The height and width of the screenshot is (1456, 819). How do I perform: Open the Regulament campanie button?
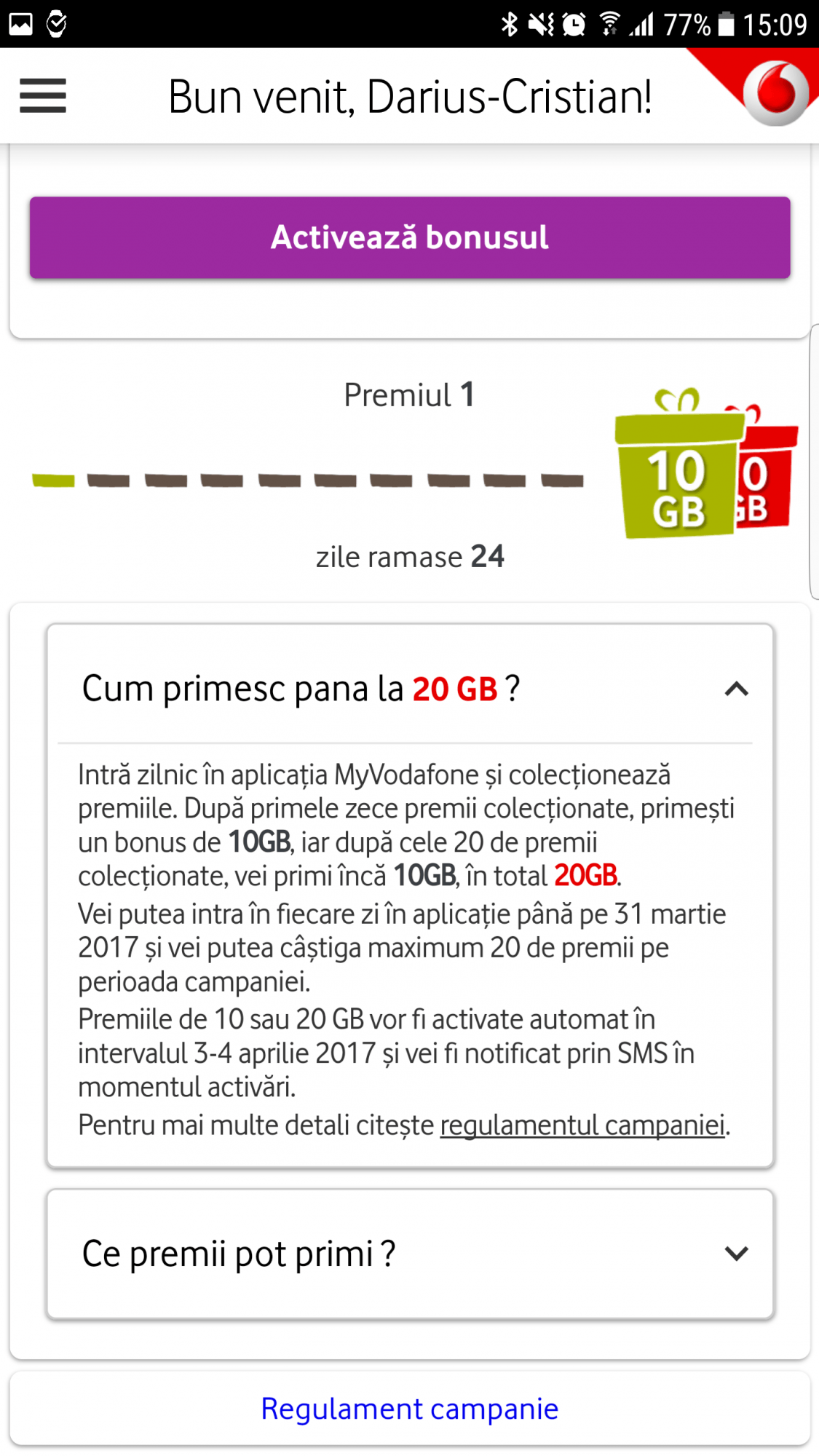(410, 1409)
